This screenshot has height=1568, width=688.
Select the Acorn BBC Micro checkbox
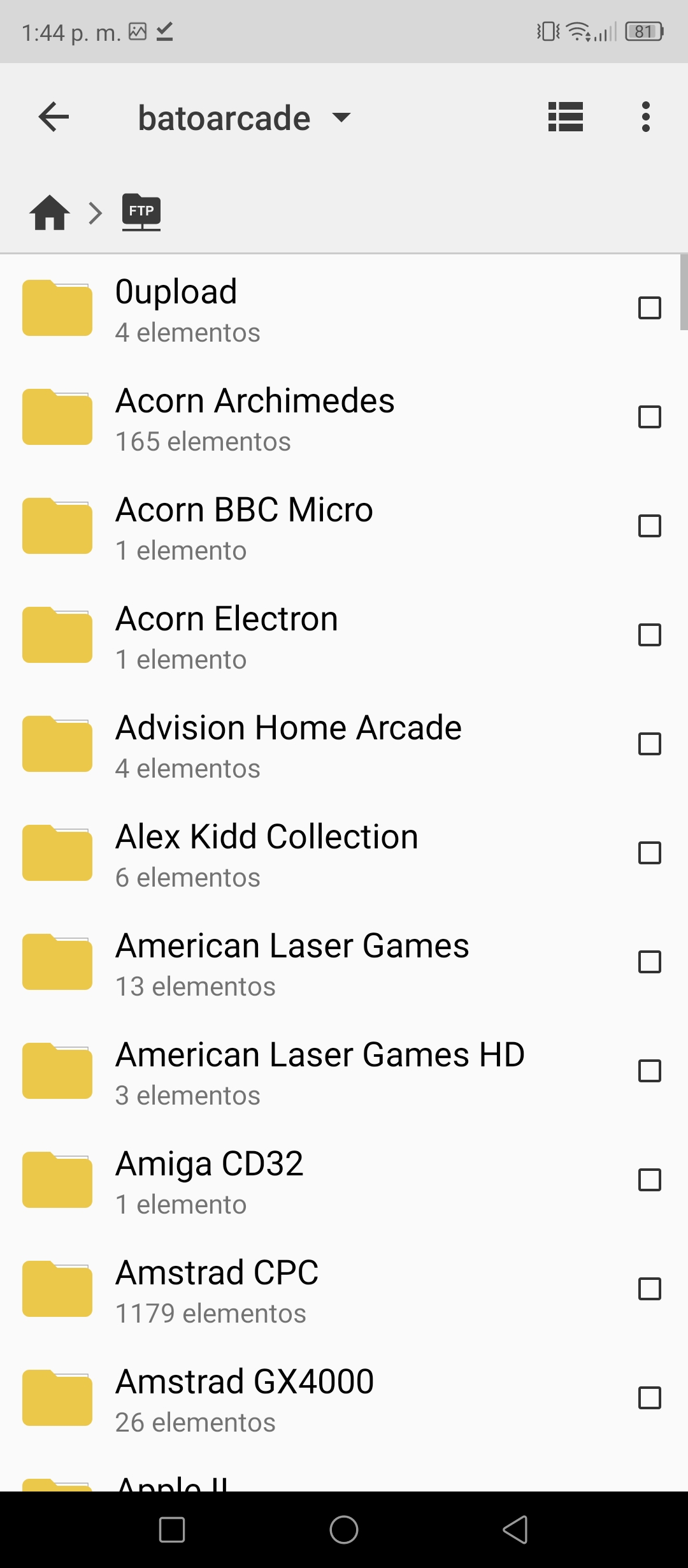(x=650, y=526)
